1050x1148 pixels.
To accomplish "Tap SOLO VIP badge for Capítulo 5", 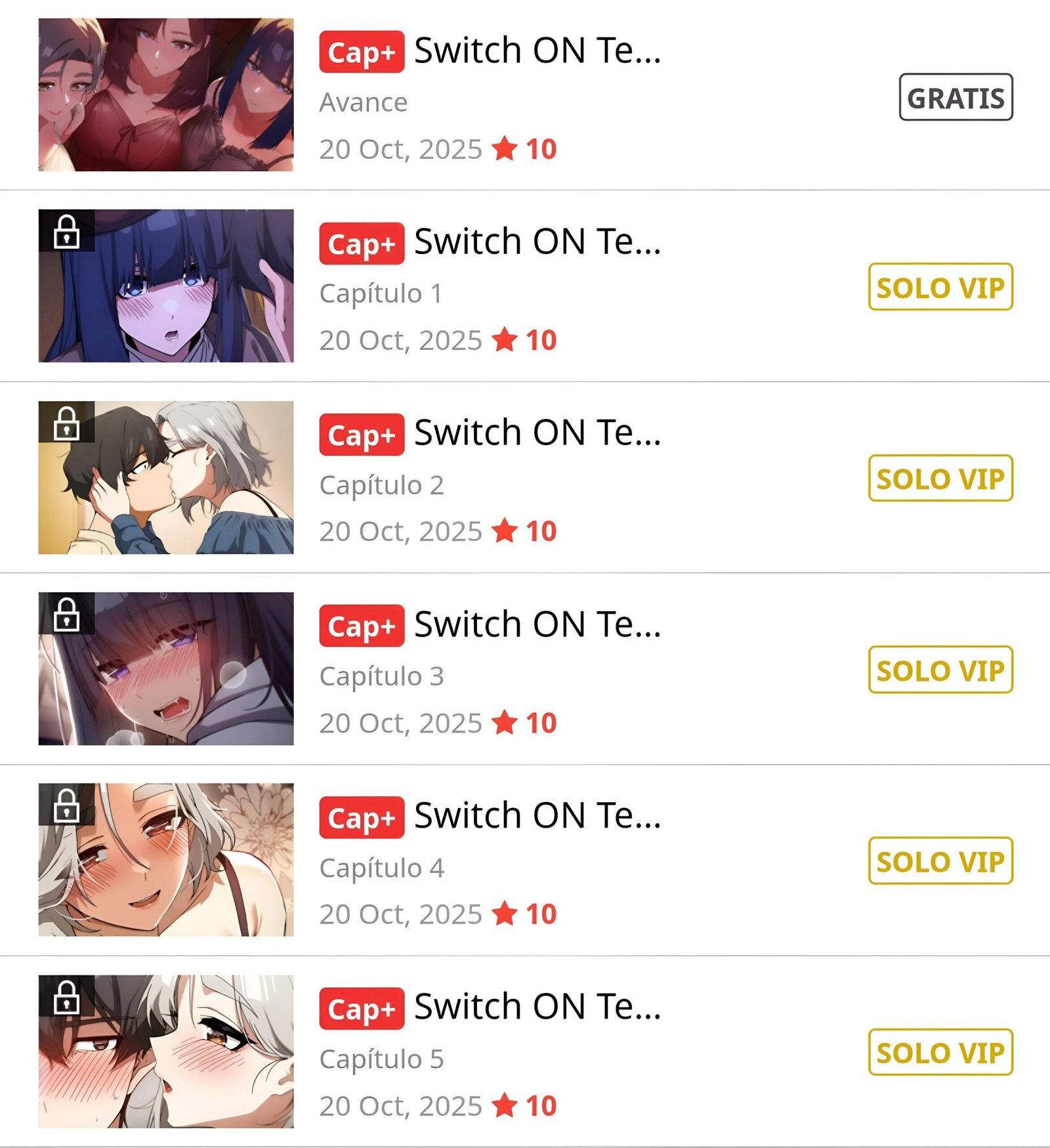I will point(940,1052).
